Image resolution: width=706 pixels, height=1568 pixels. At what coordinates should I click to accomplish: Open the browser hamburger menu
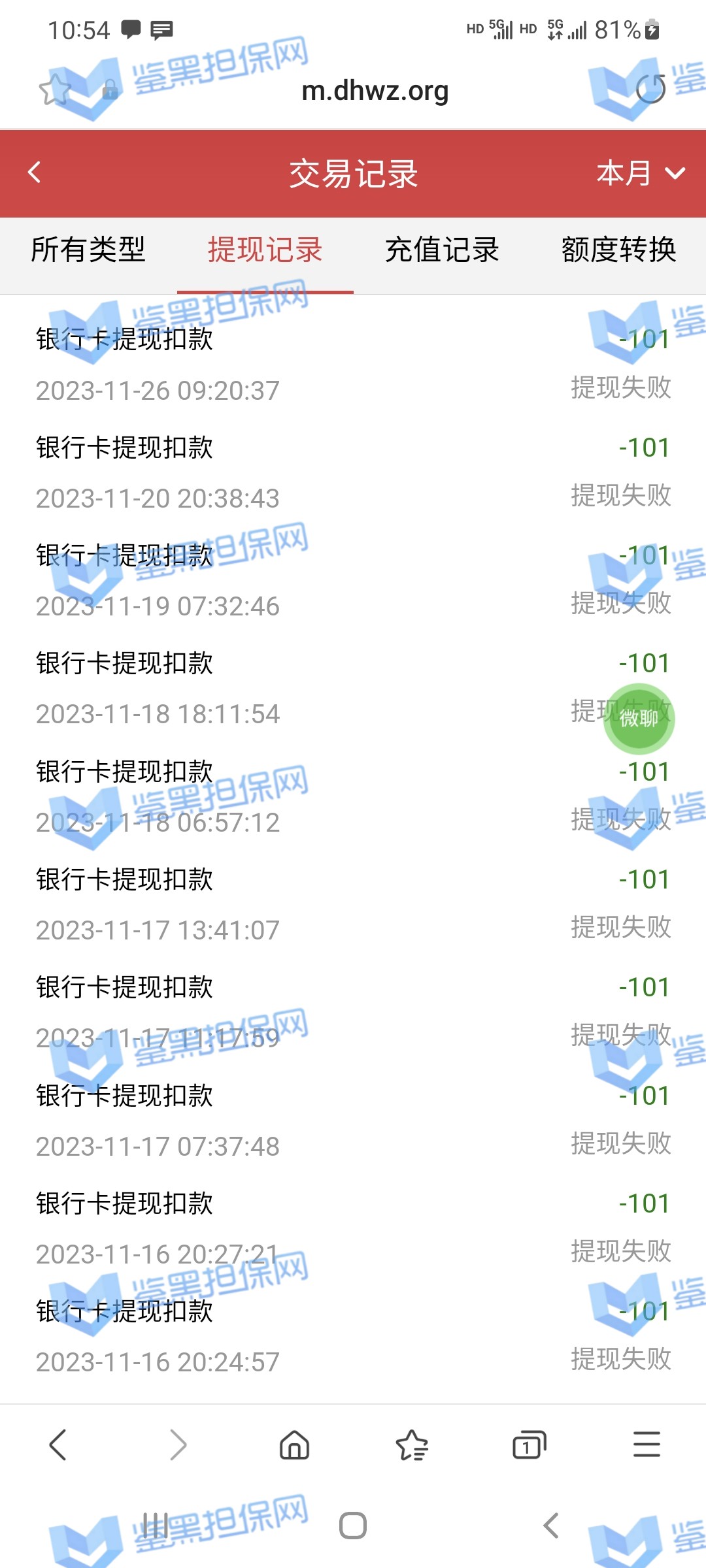[647, 1445]
